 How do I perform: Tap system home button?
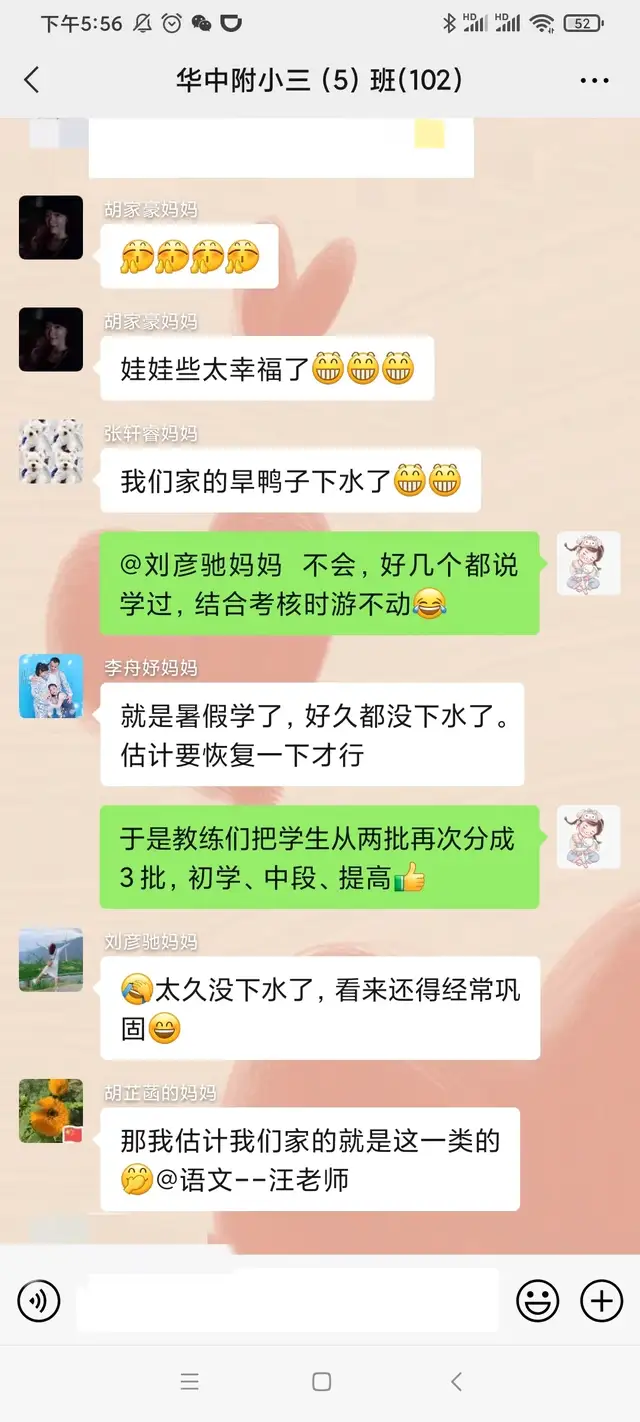pos(321,1382)
